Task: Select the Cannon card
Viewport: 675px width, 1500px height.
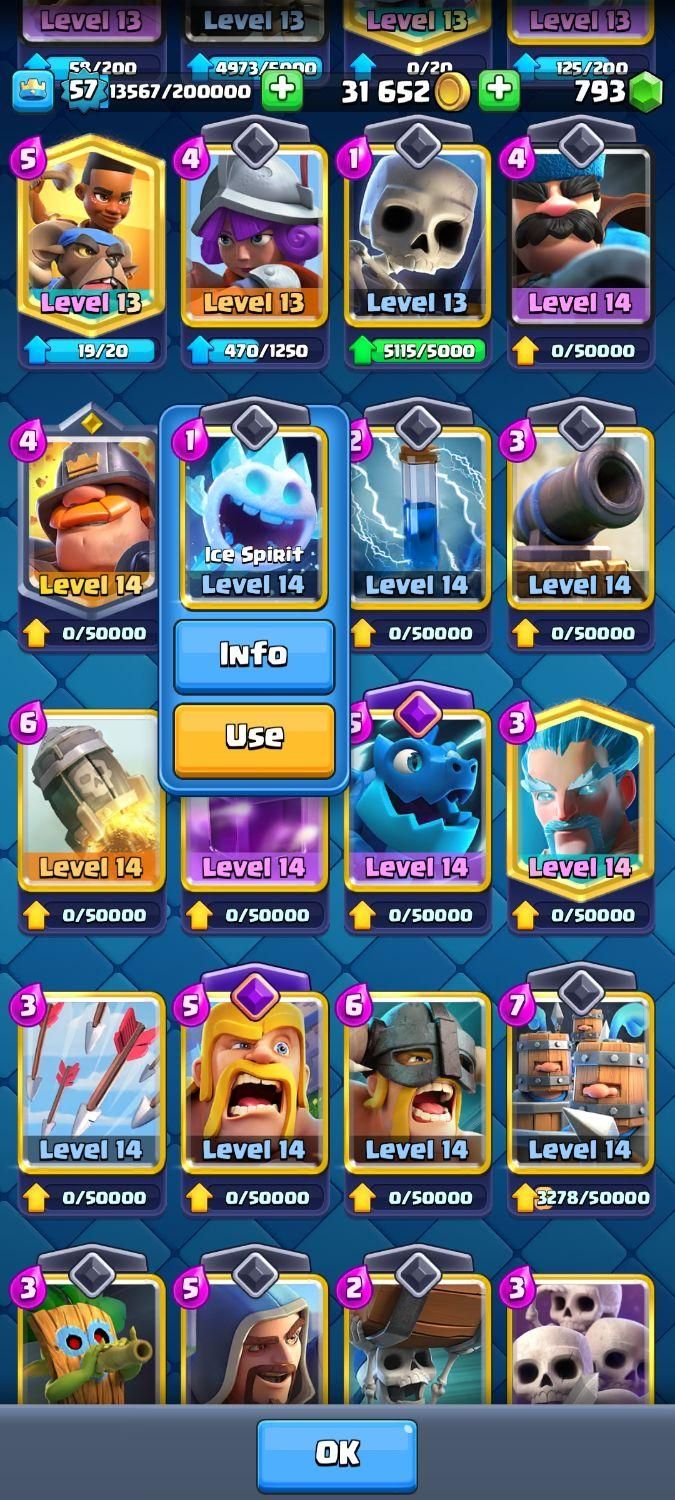Action: (x=580, y=515)
